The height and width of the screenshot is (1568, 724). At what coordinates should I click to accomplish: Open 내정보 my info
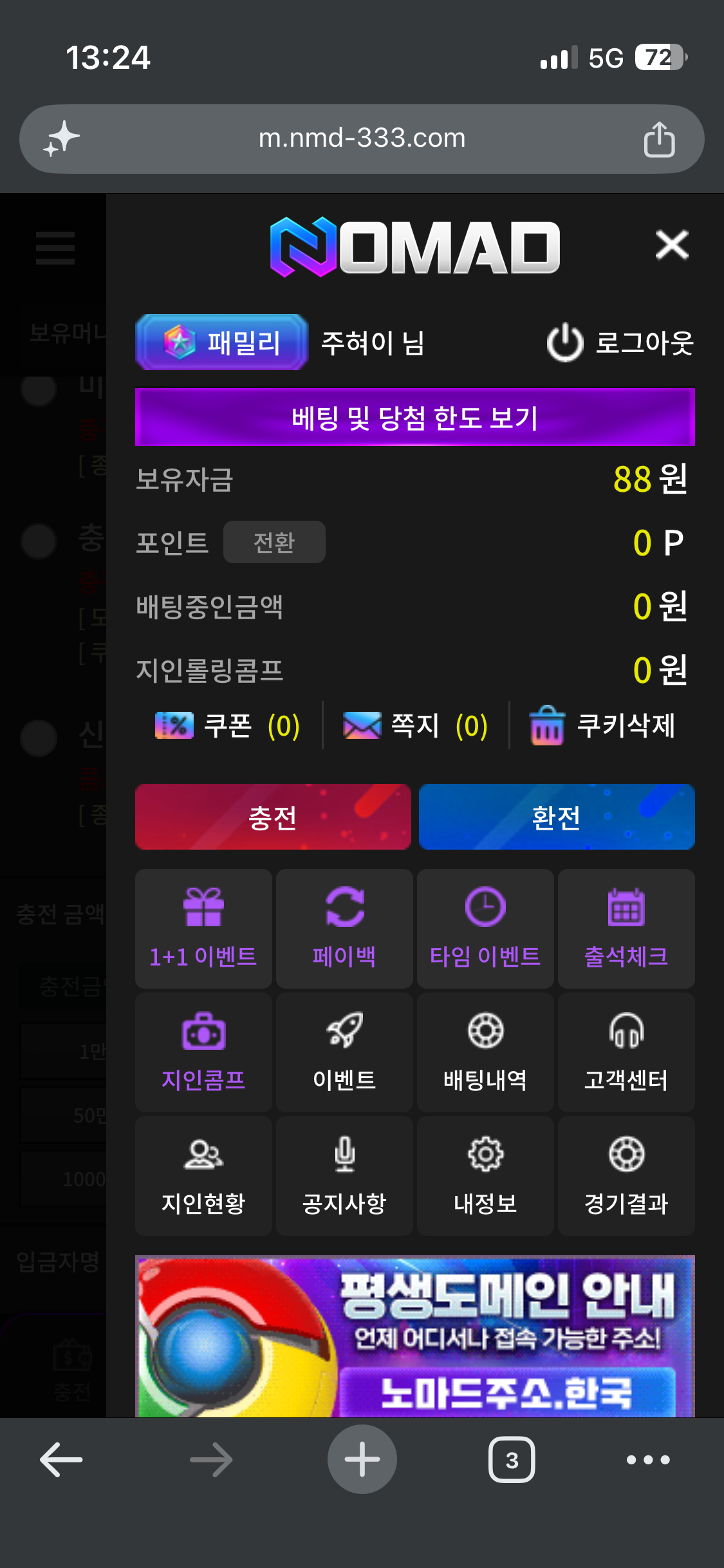485,1176
